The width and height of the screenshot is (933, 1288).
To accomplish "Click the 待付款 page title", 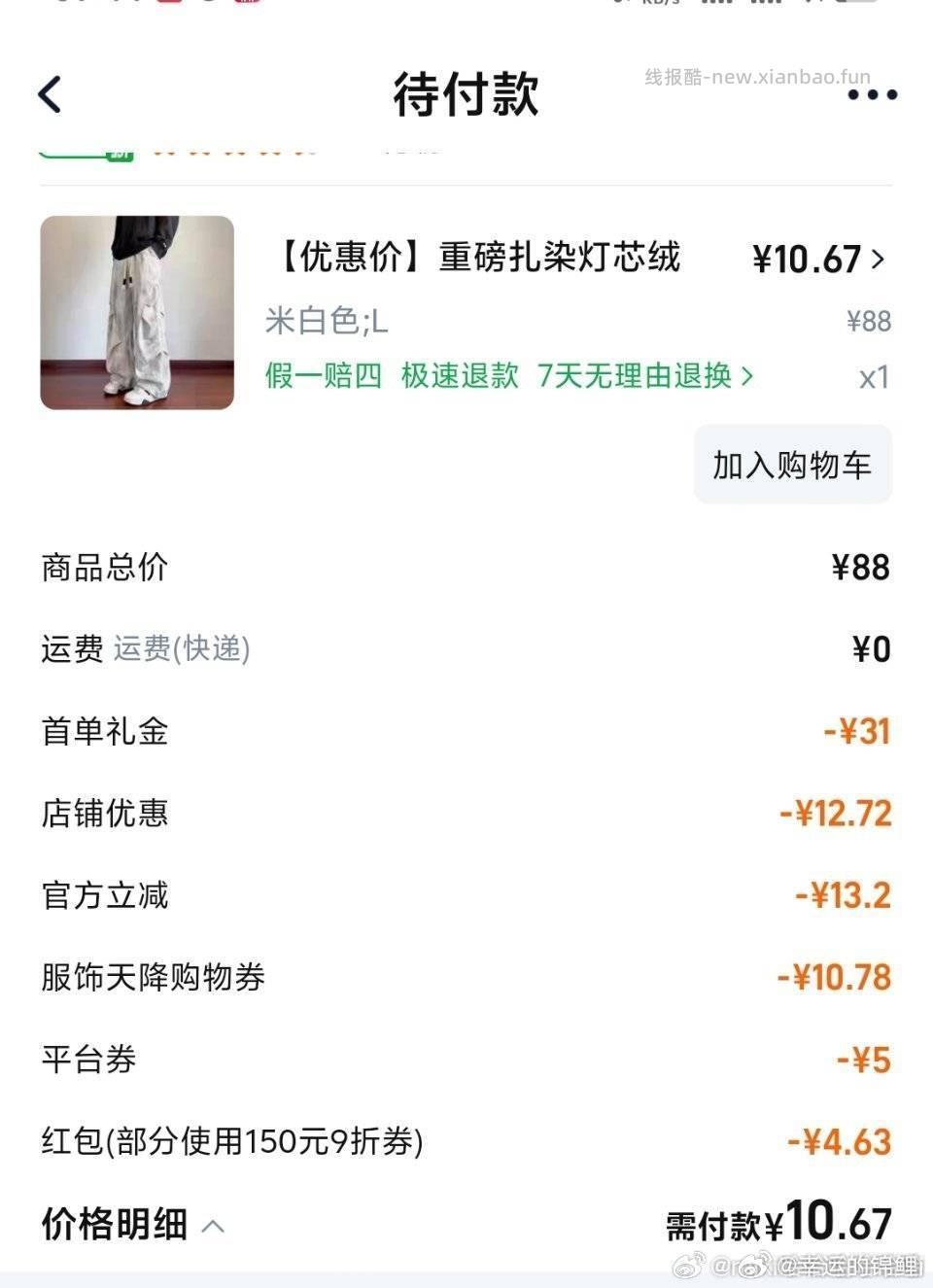I will pos(466,95).
